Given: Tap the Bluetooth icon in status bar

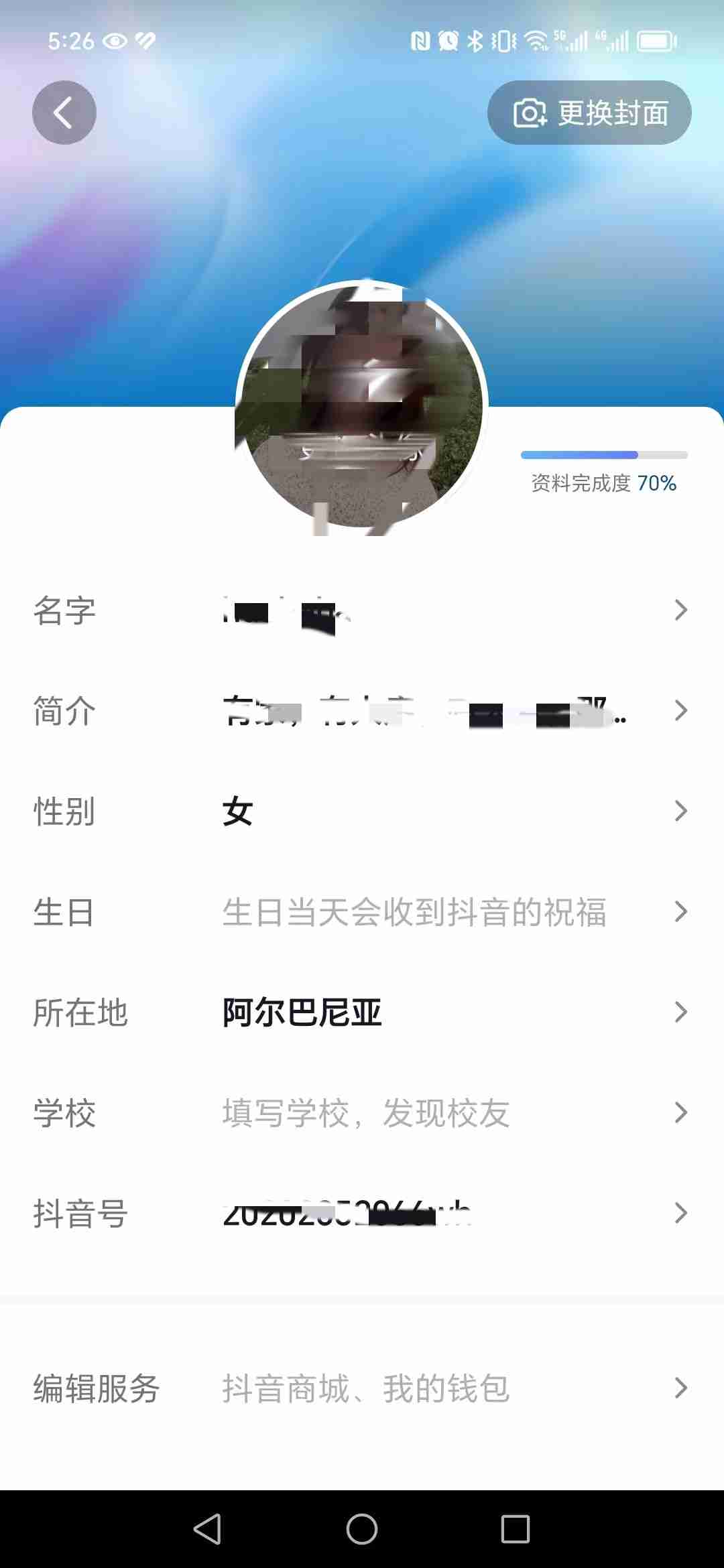Looking at the screenshot, I should 477,40.
